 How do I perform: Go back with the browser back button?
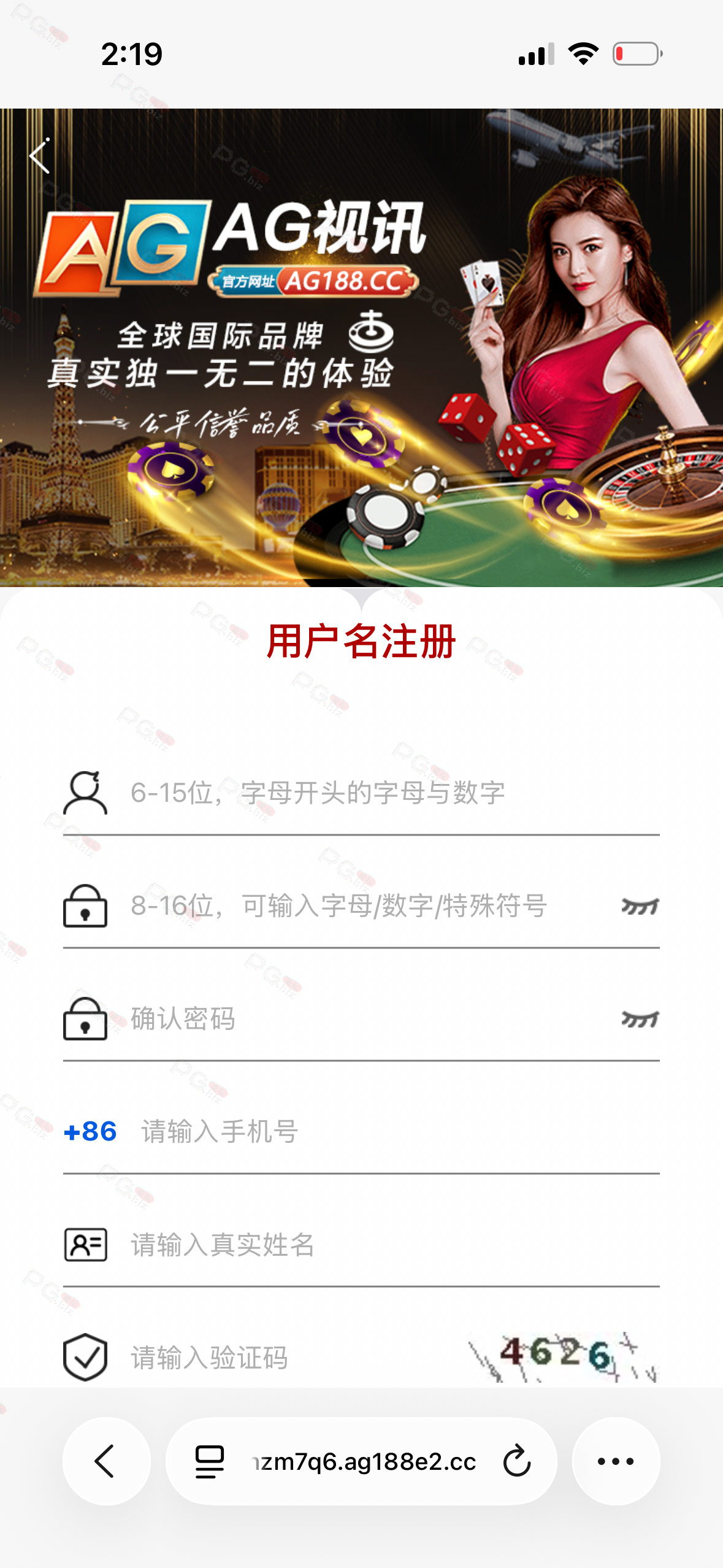pyautogui.click(x=106, y=1461)
